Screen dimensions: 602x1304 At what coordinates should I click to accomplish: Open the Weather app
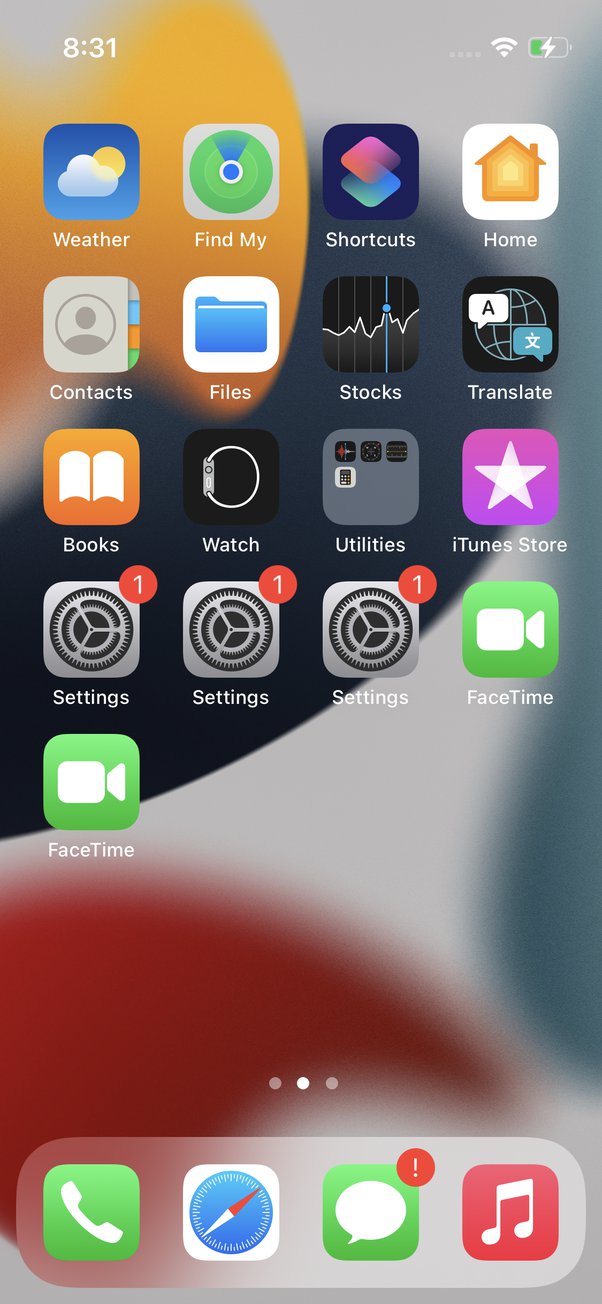[91, 172]
